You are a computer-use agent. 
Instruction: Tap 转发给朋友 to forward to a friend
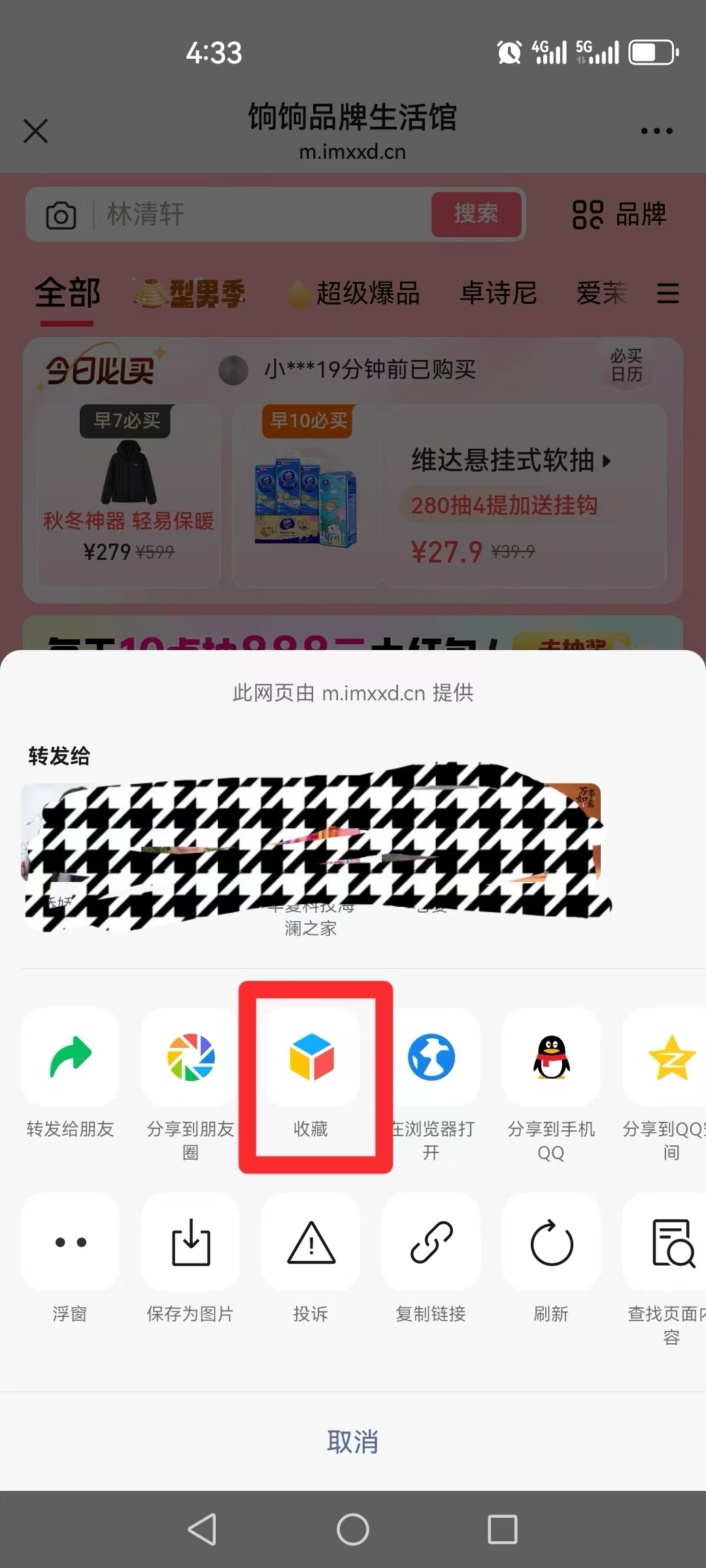pyautogui.click(x=71, y=1057)
